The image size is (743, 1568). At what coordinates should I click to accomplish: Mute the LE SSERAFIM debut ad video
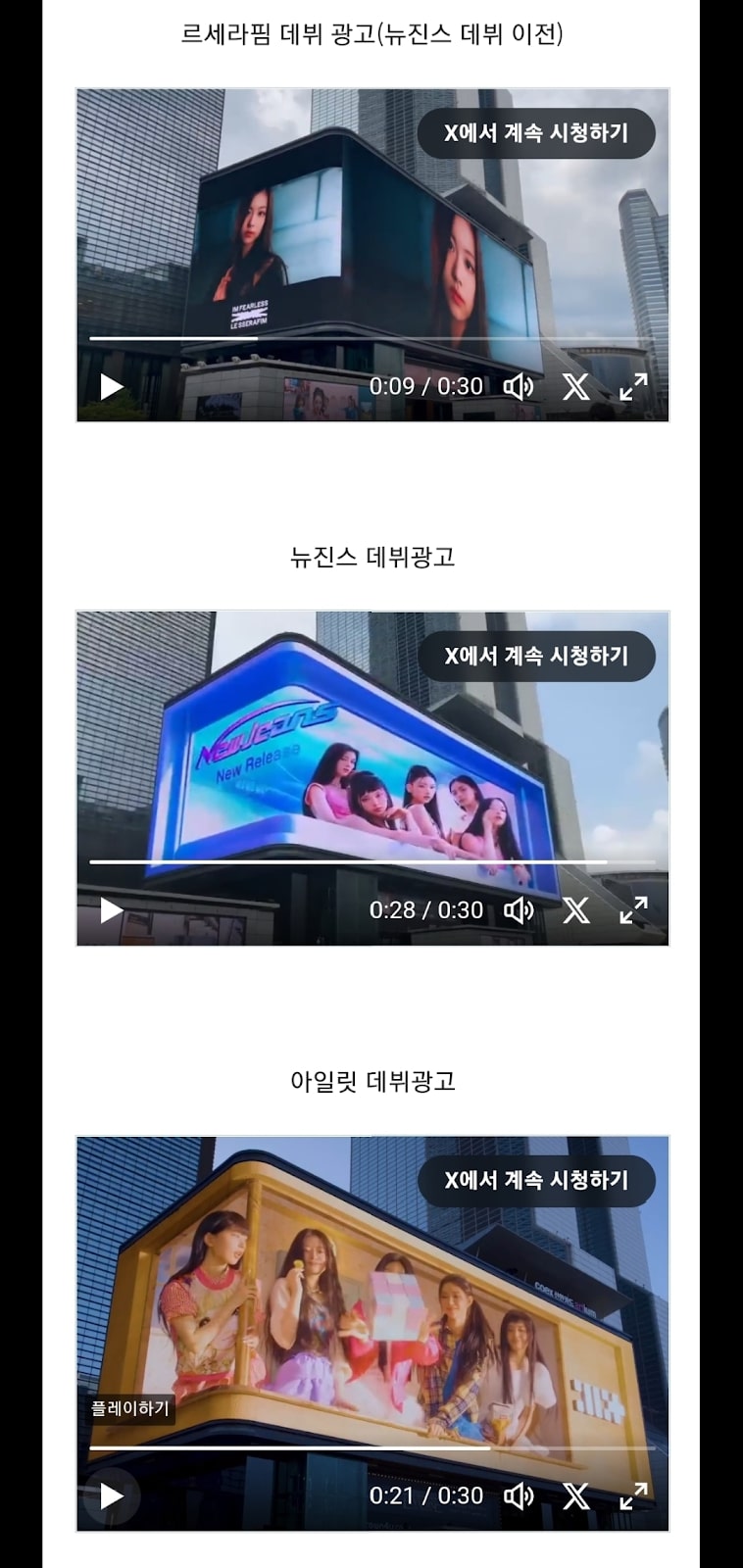[519, 386]
